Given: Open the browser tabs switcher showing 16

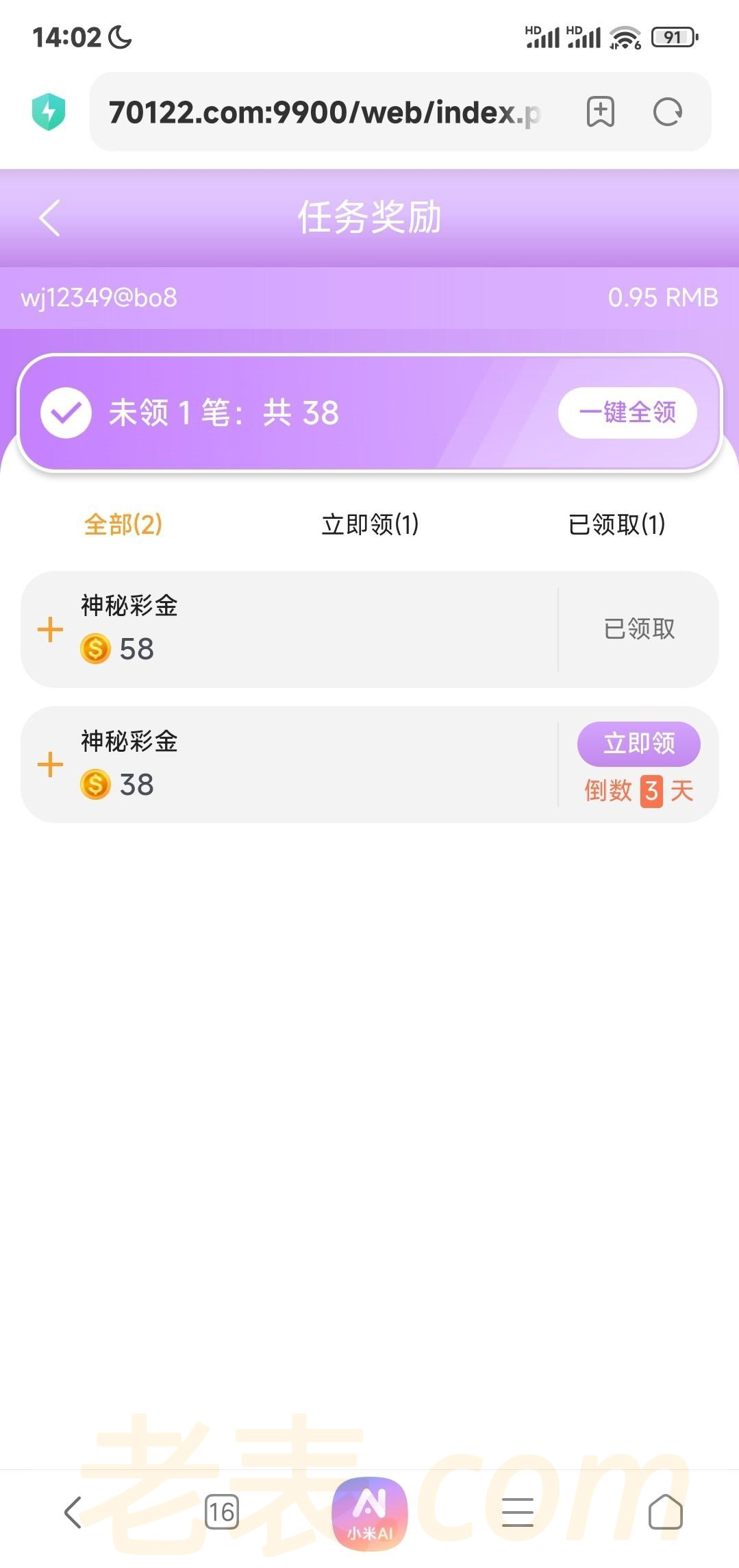Looking at the screenshot, I should (x=222, y=1512).
